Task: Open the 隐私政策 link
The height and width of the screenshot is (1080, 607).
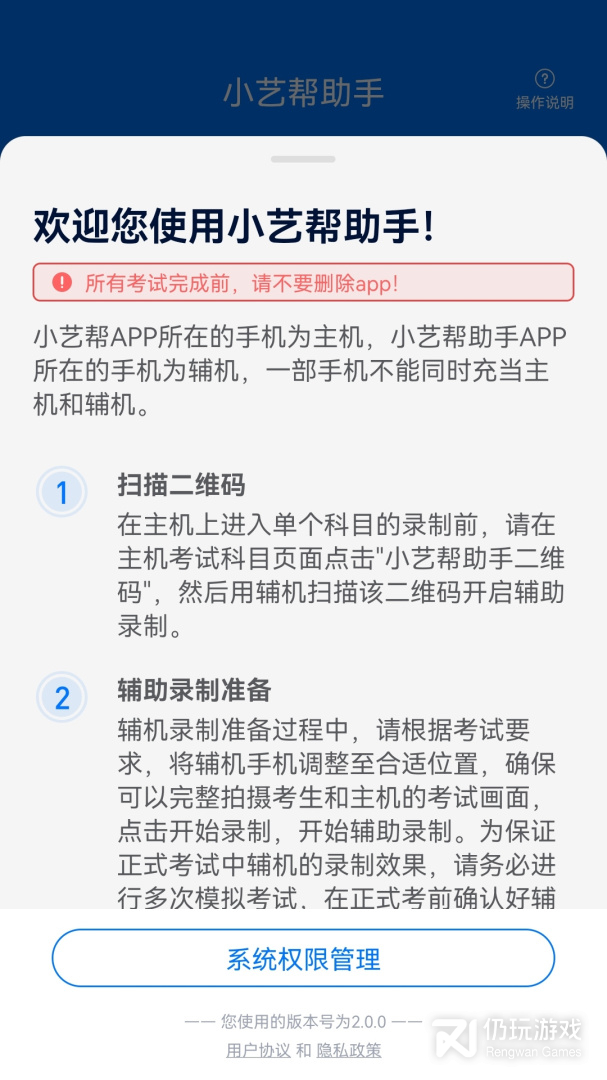Action: pos(349,1050)
